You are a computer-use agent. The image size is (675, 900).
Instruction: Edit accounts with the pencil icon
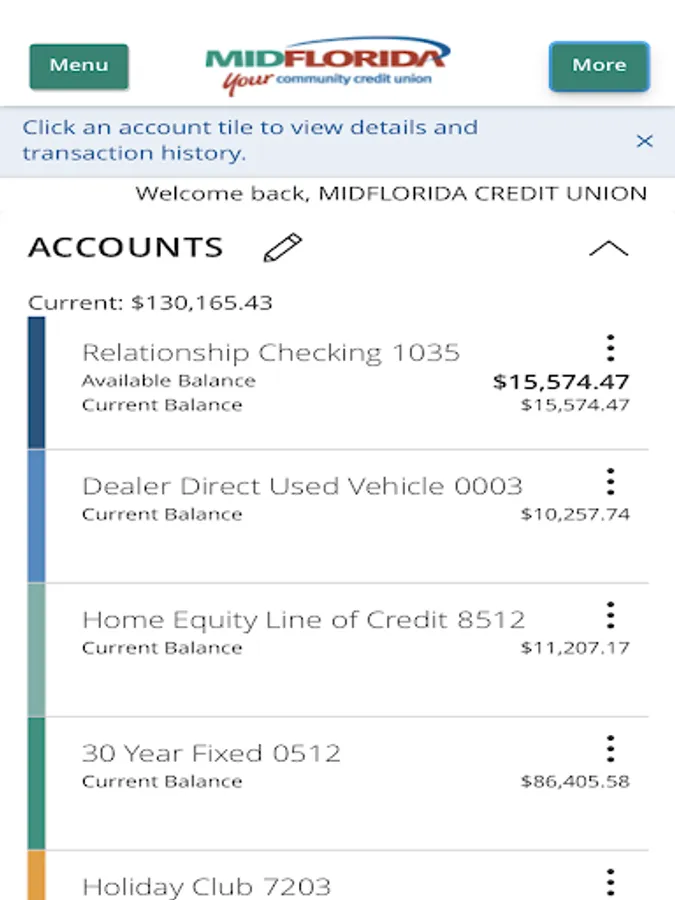click(x=283, y=248)
